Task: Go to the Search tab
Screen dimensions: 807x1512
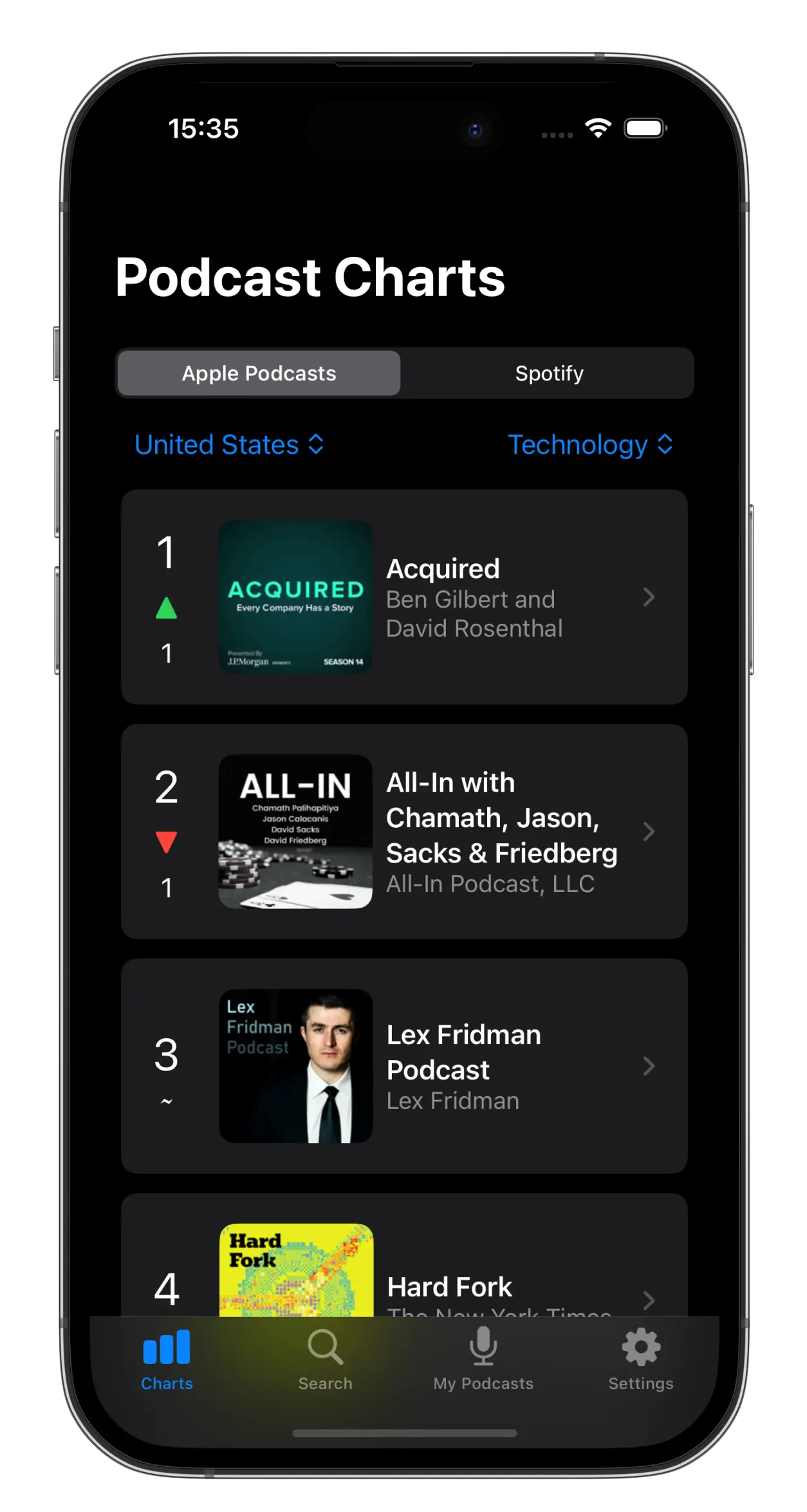Action: [x=325, y=1359]
